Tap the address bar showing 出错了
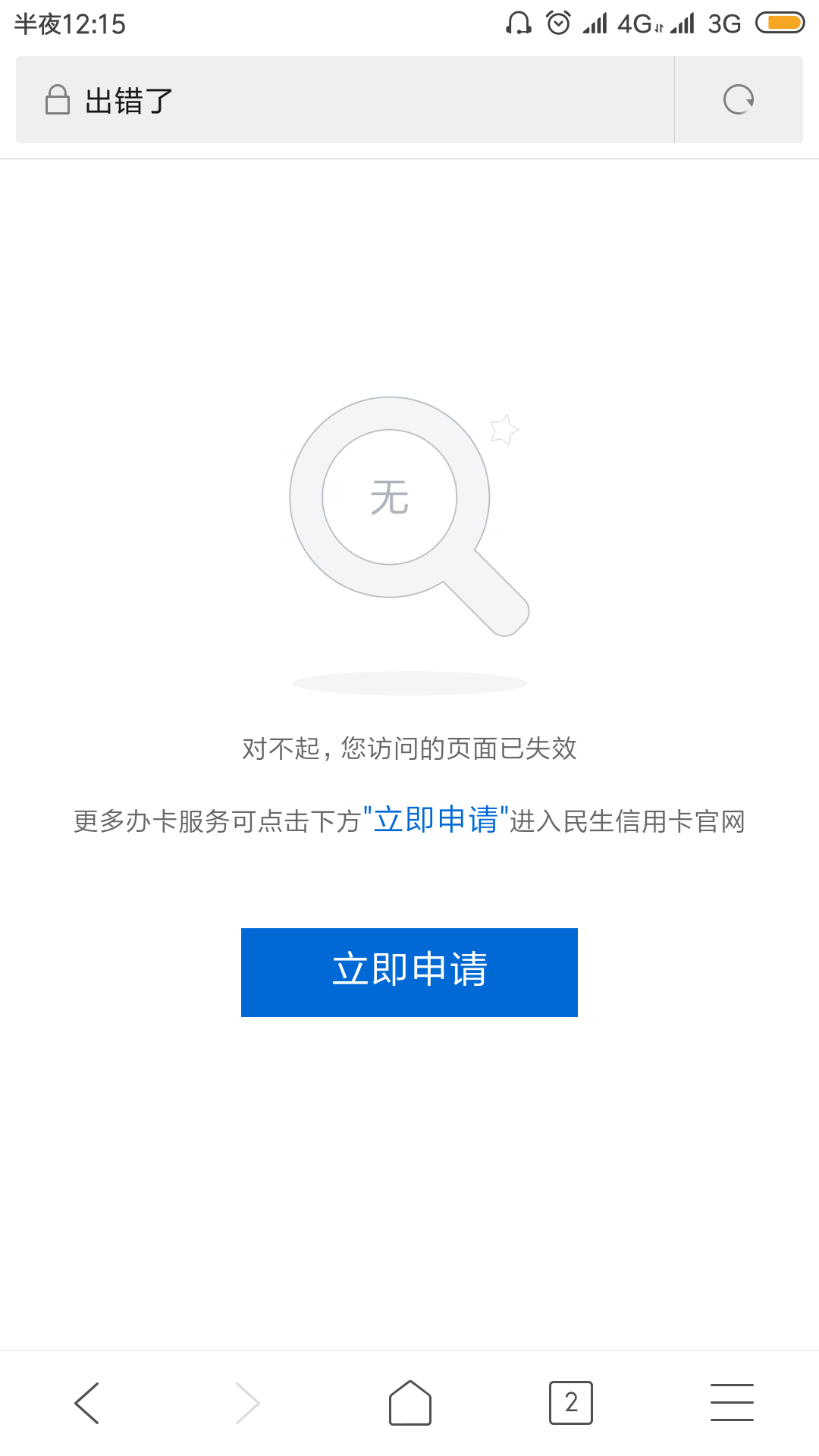Viewport: 819px width, 1456px height. (345, 99)
